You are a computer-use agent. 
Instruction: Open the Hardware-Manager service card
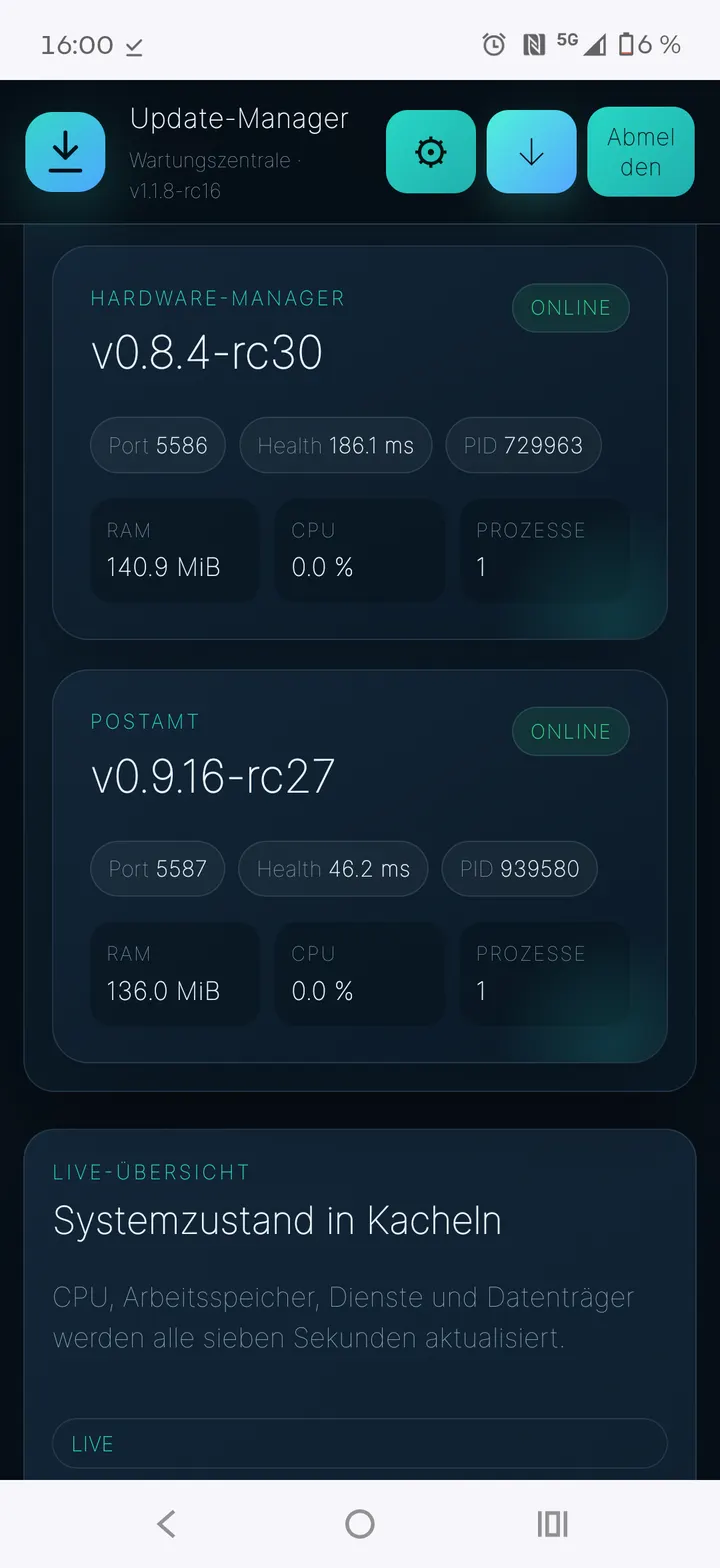360,442
